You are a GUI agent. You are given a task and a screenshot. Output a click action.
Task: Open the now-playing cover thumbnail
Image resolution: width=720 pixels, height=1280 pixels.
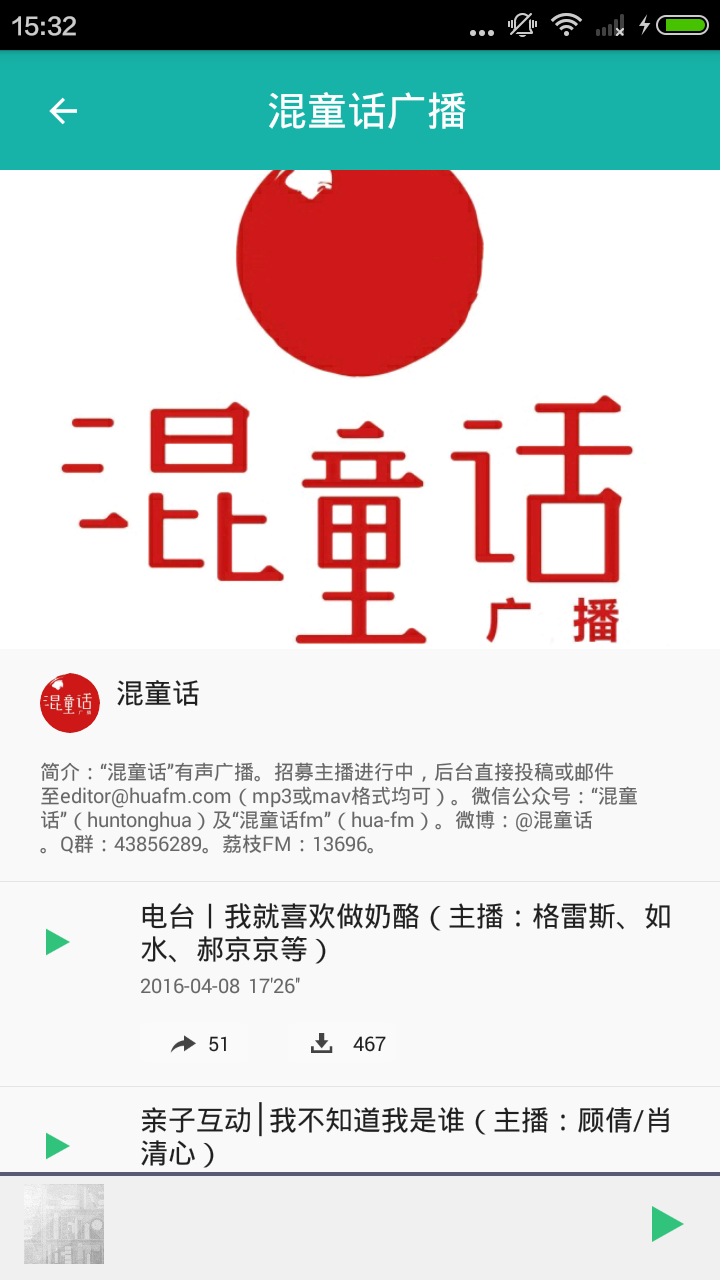64,1224
